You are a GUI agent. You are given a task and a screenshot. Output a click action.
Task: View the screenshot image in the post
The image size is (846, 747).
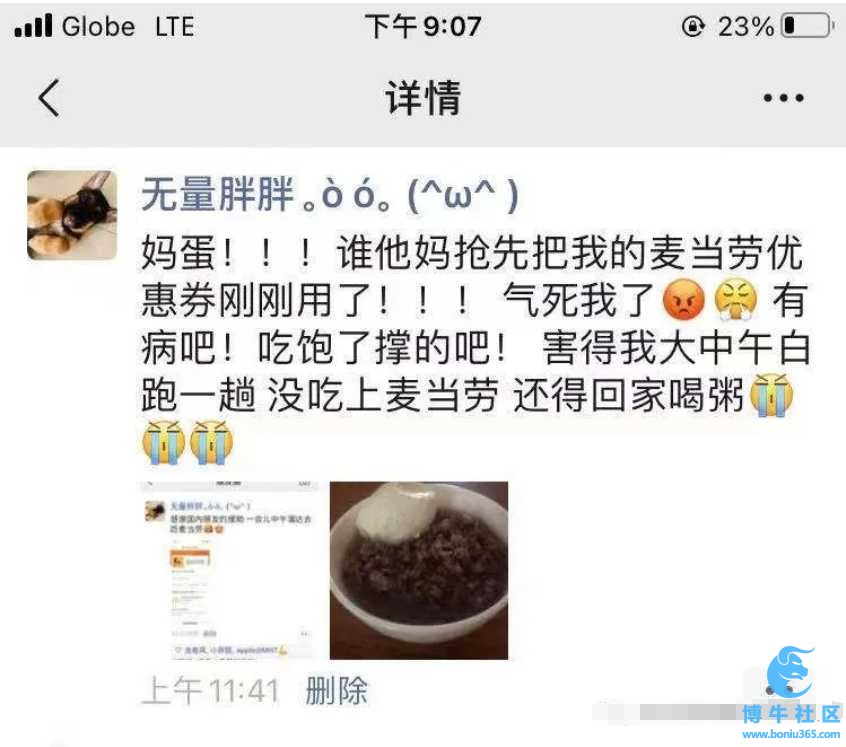pos(228,570)
